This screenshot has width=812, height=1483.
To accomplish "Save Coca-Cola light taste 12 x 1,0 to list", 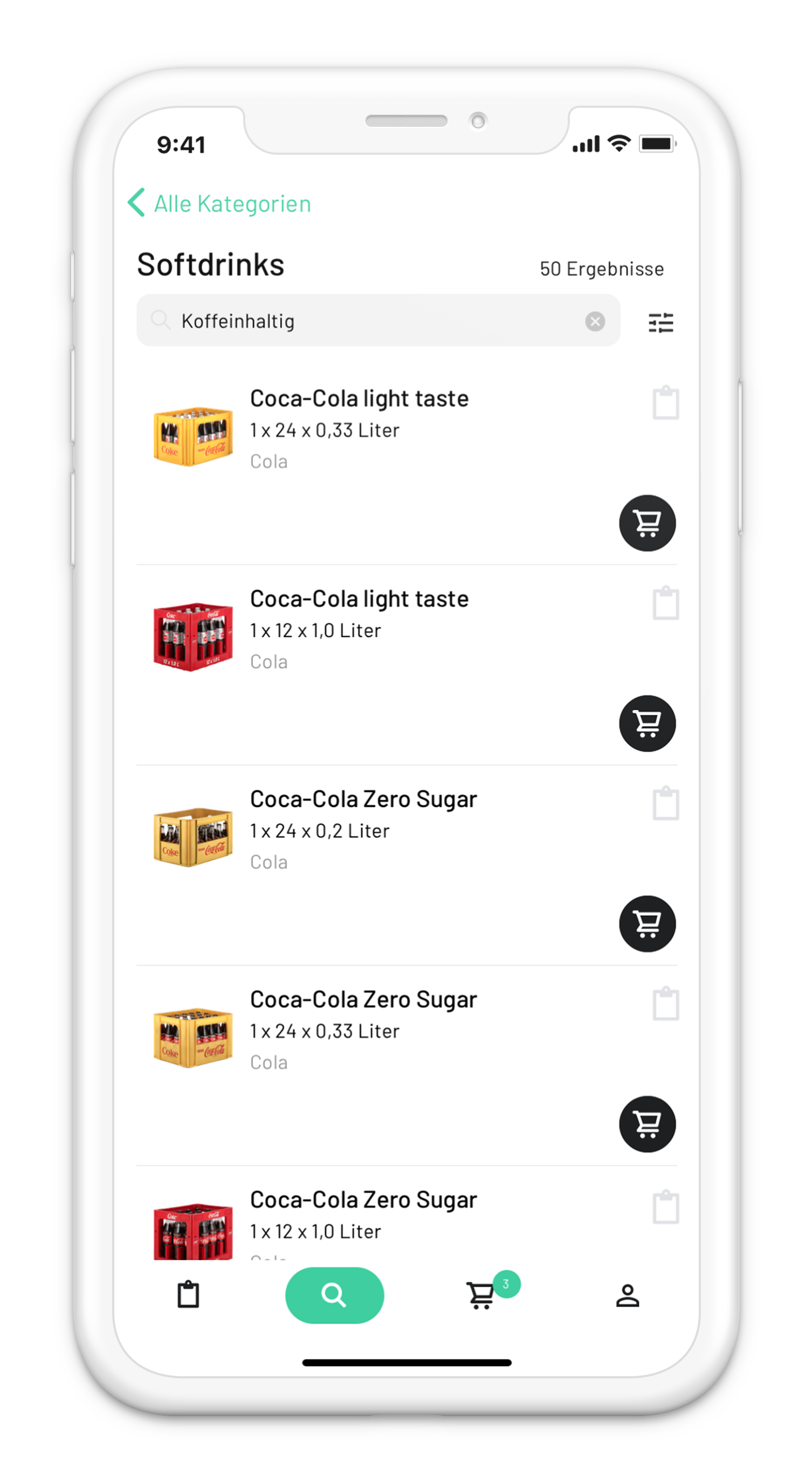I will tap(665, 603).
